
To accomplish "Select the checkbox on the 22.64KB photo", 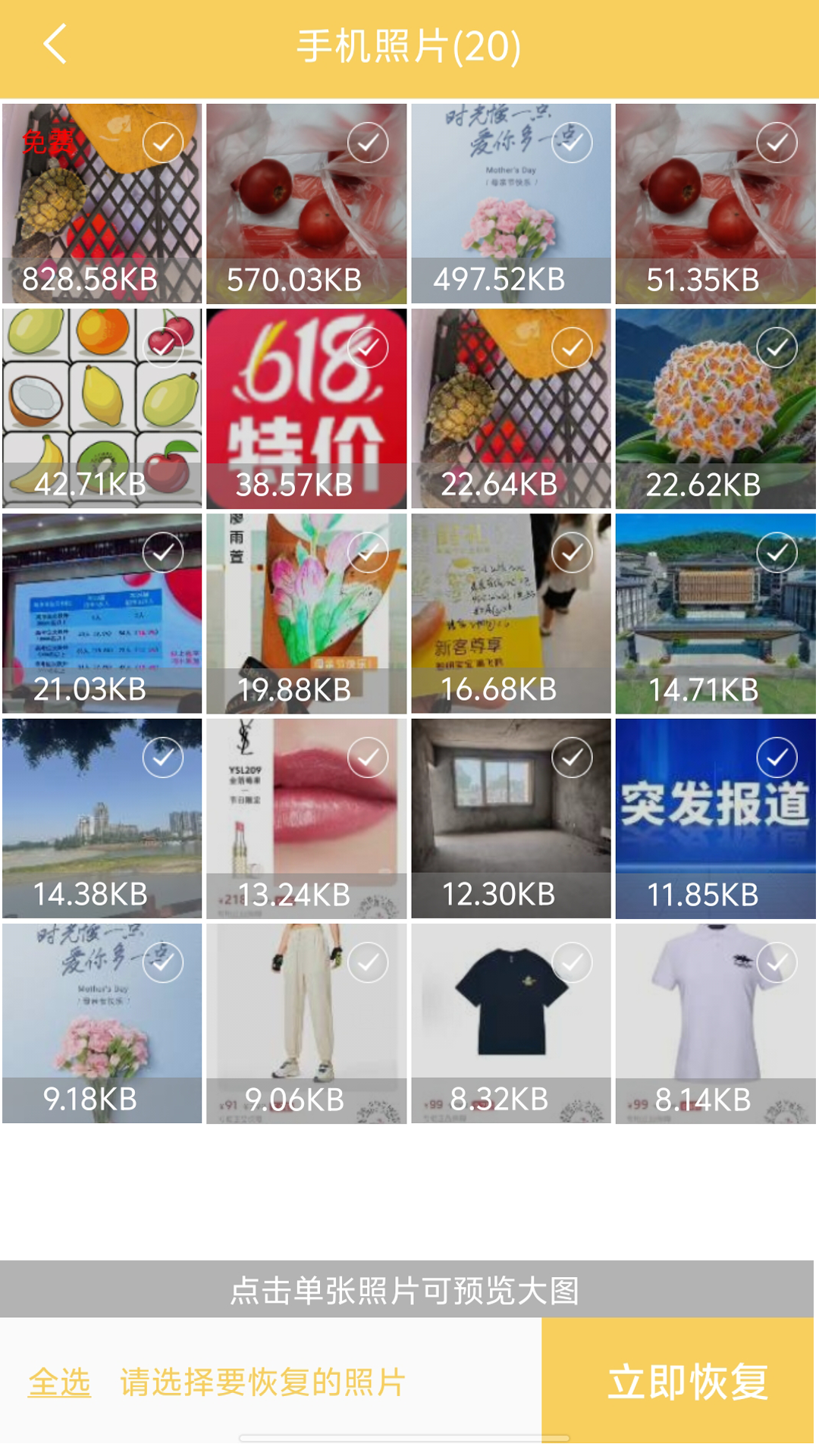I will point(573,347).
